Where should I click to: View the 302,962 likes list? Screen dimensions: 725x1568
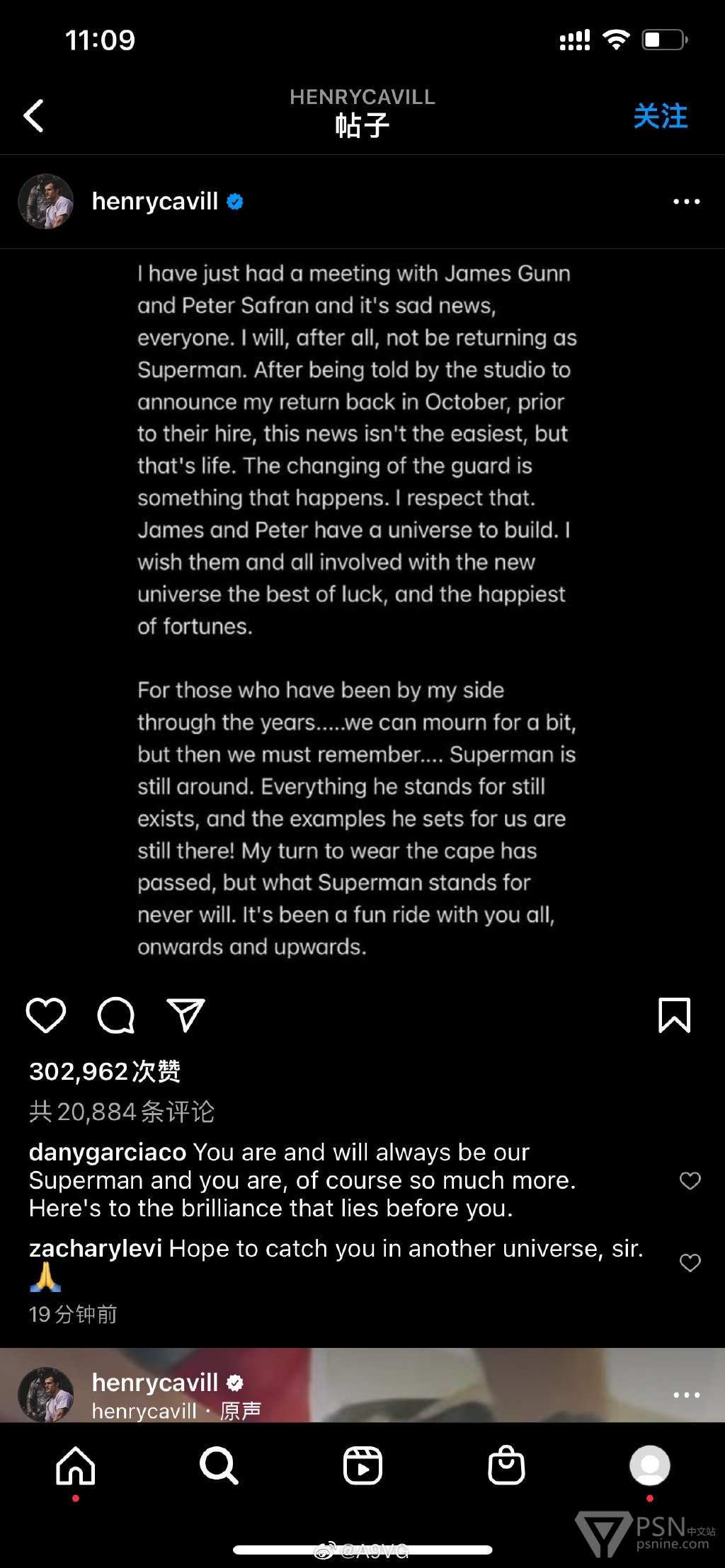coord(105,1071)
